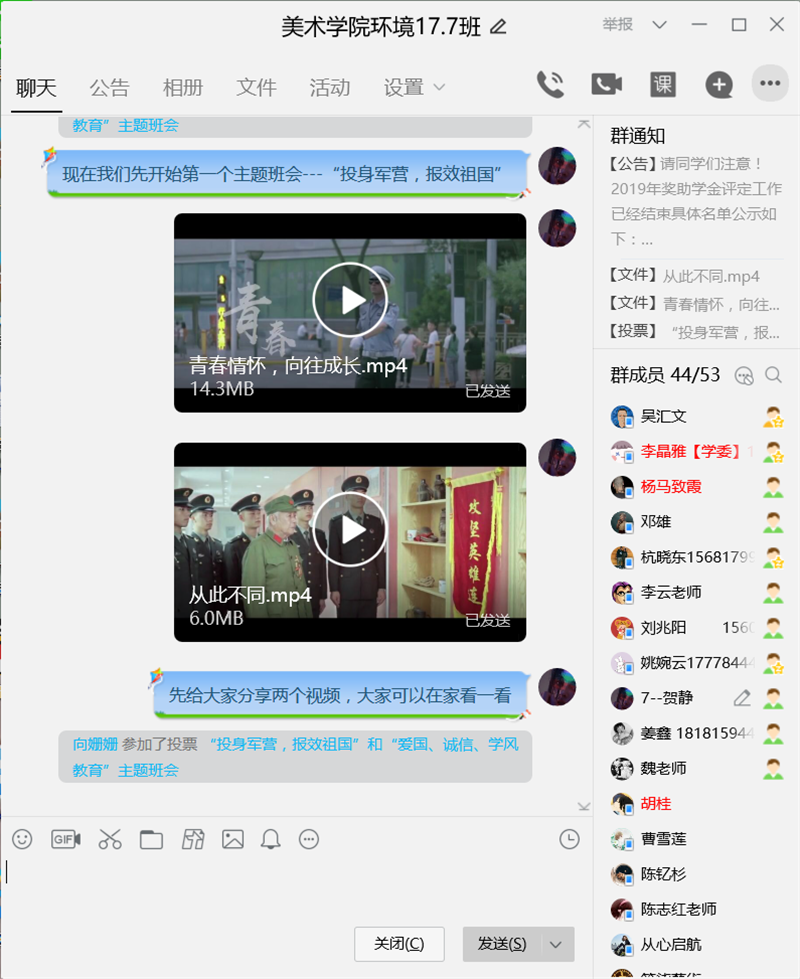Edit the group name with pencil icon

coord(498,27)
